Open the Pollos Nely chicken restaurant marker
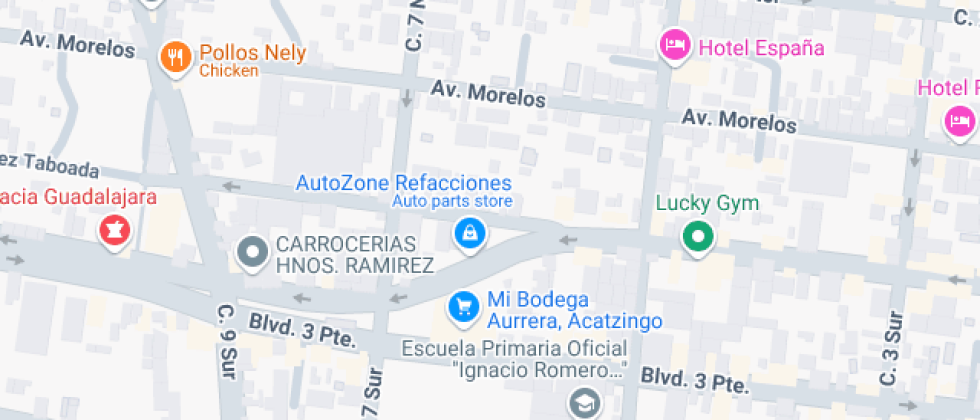 175,58
